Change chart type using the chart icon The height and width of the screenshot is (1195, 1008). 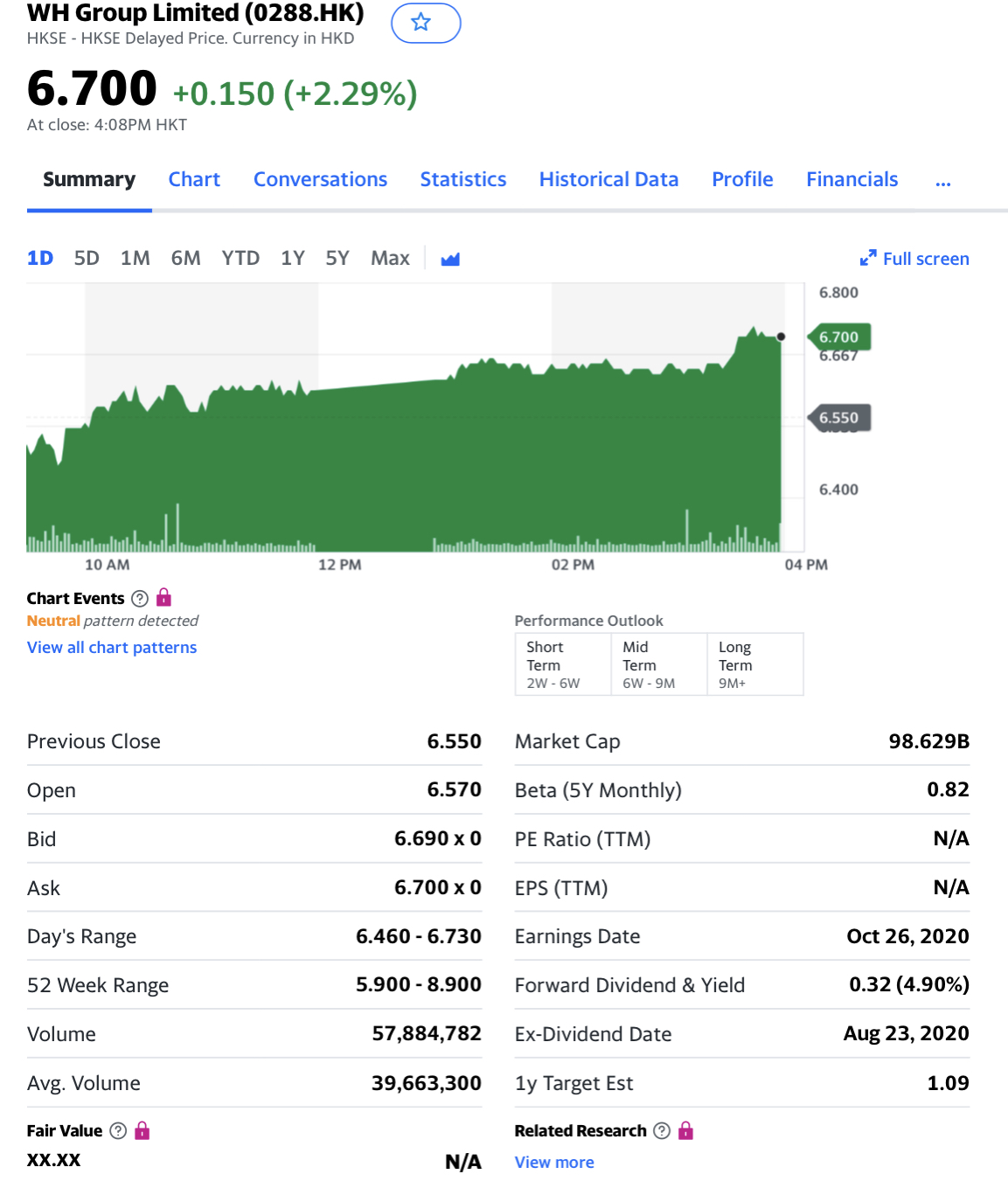click(450, 259)
